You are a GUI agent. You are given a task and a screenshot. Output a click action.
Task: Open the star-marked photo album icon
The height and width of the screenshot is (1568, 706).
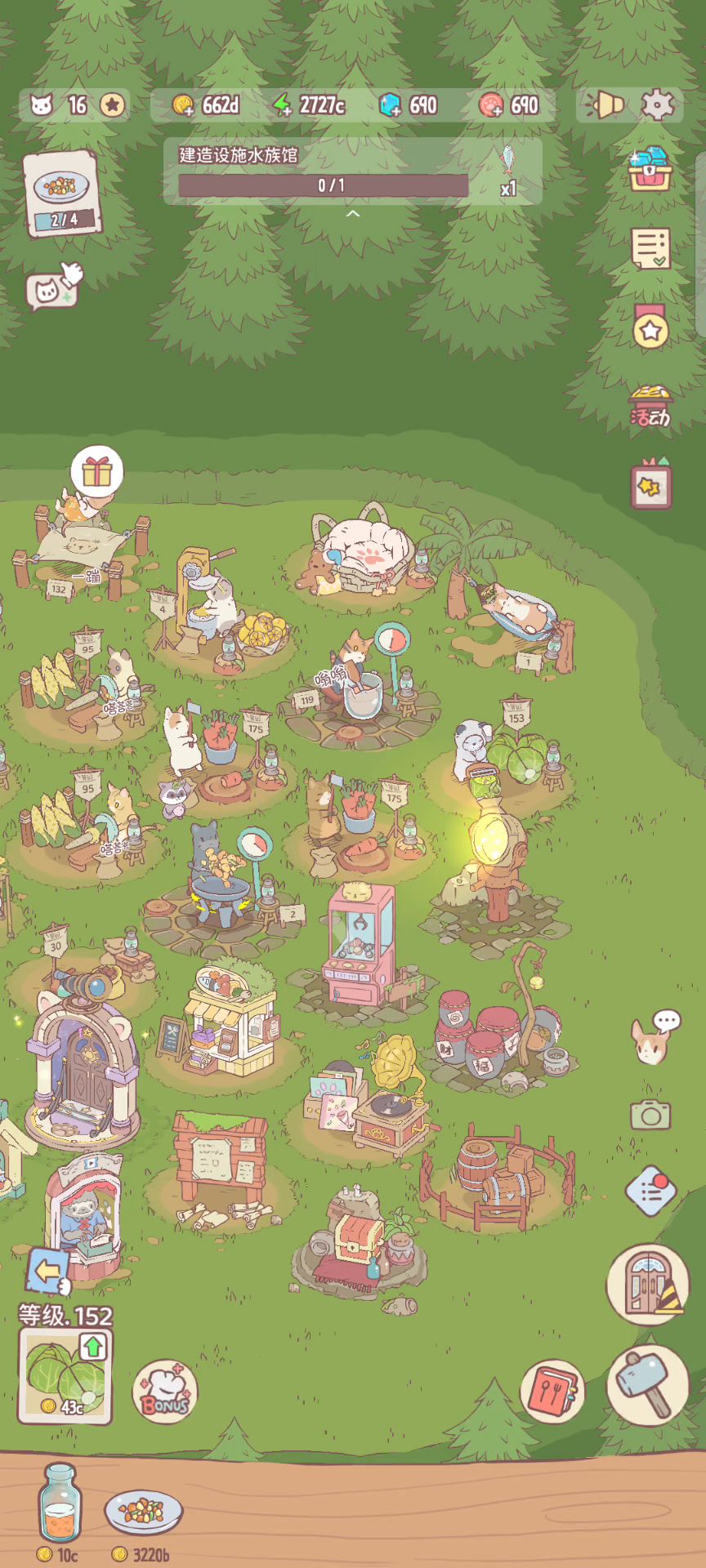[x=651, y=486]
